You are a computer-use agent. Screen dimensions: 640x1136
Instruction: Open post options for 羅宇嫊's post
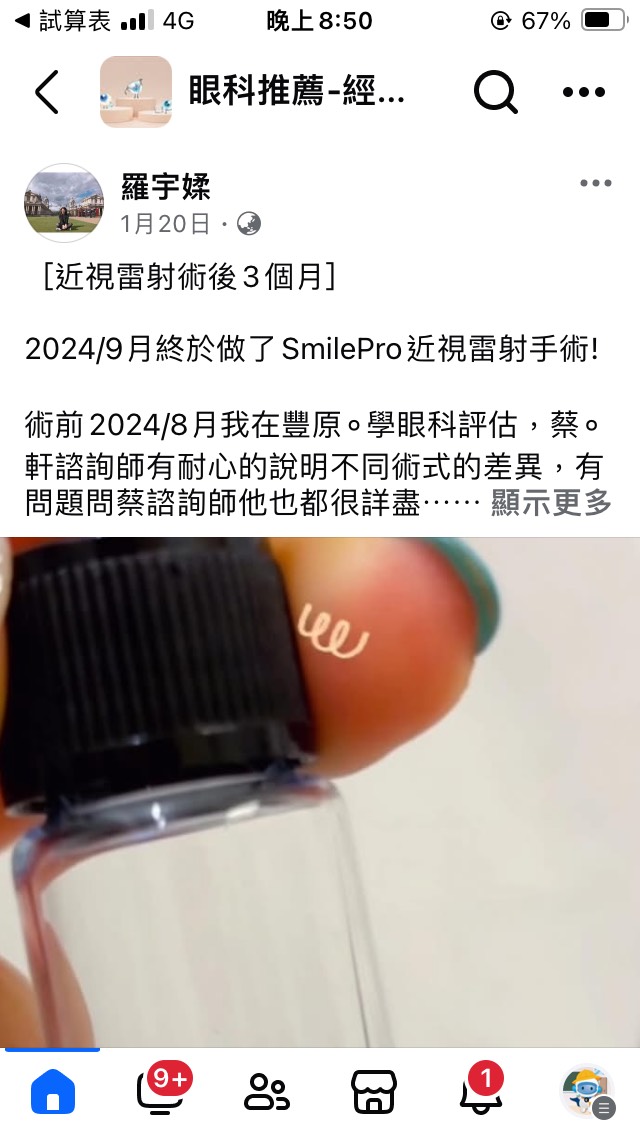pyautogui.click(x=595, y=183)
